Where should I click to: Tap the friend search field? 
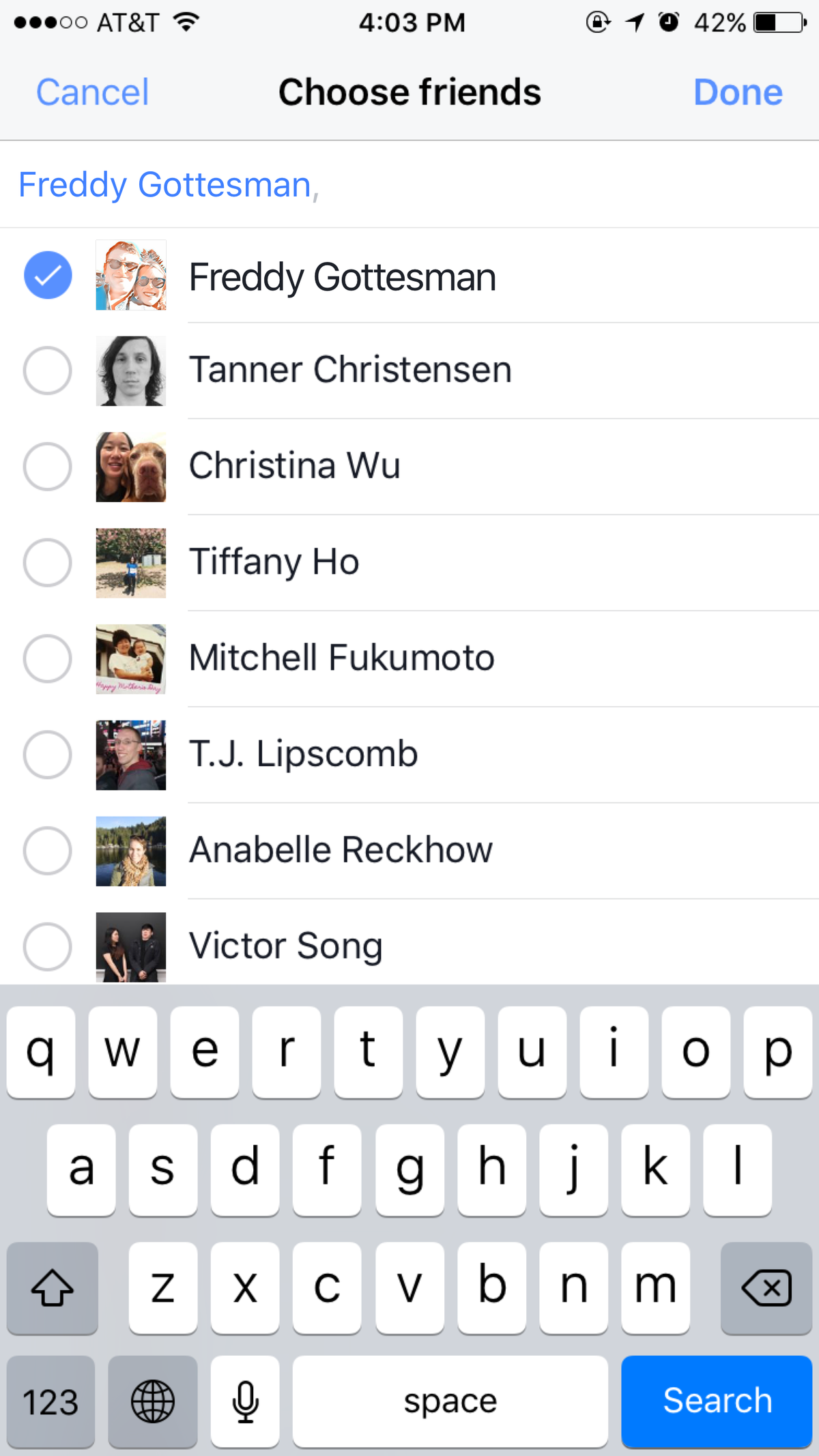[x=546, y=185]
